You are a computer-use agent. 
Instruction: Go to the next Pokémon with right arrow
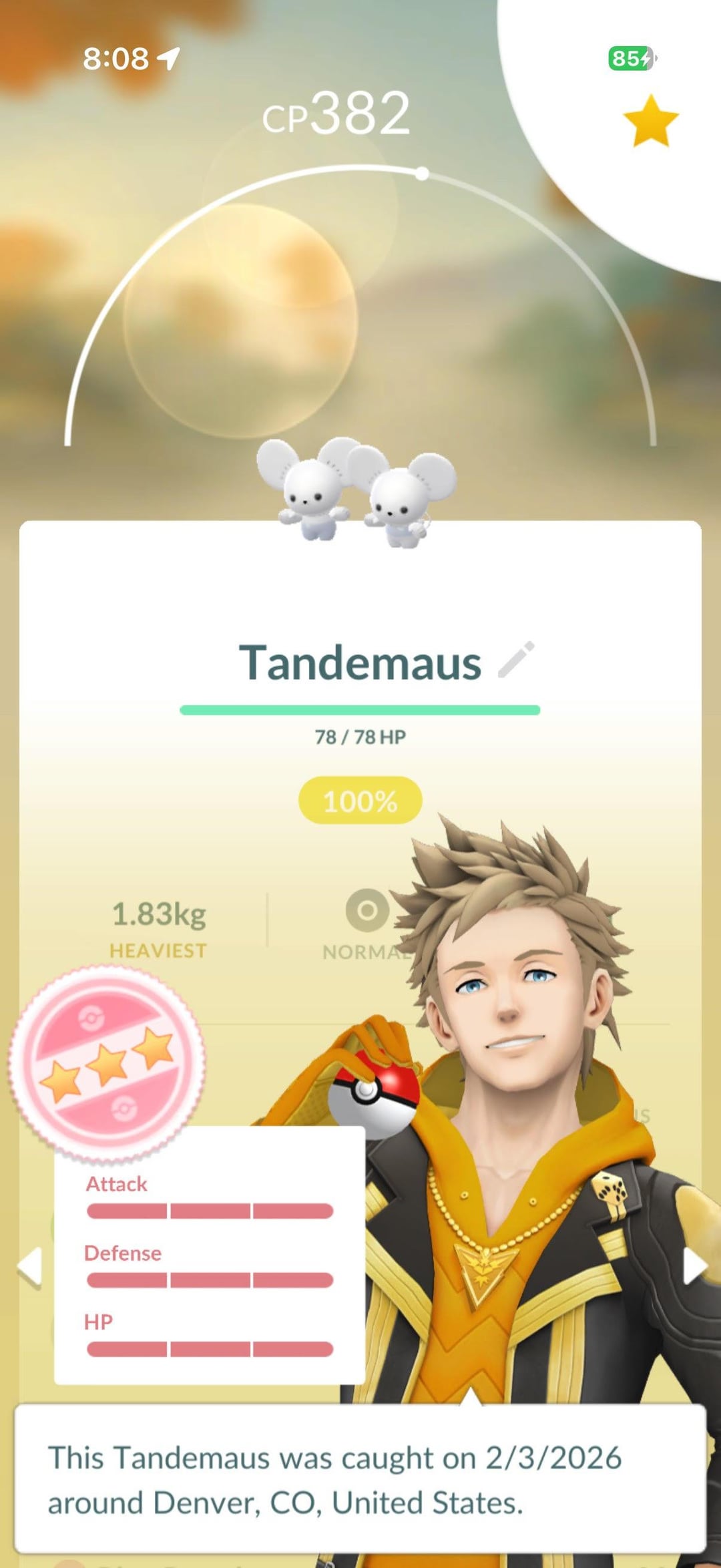click(x=694, y=1266)
